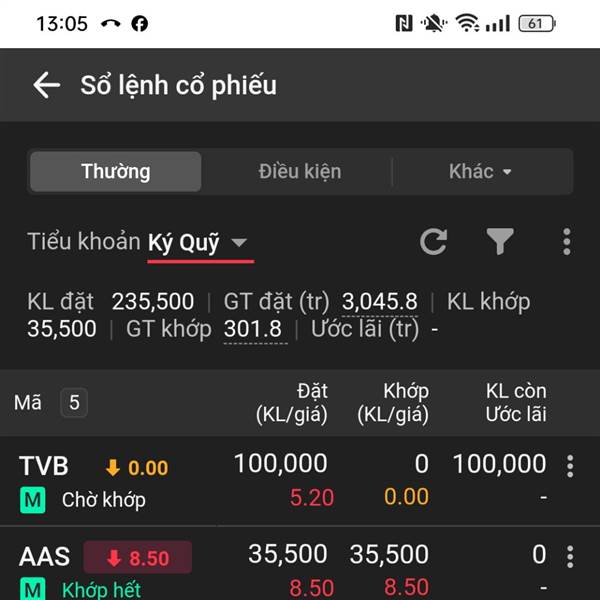Screen dimensions: 600x600
Task: Open the AAS order details
Action: click(280, 568)
